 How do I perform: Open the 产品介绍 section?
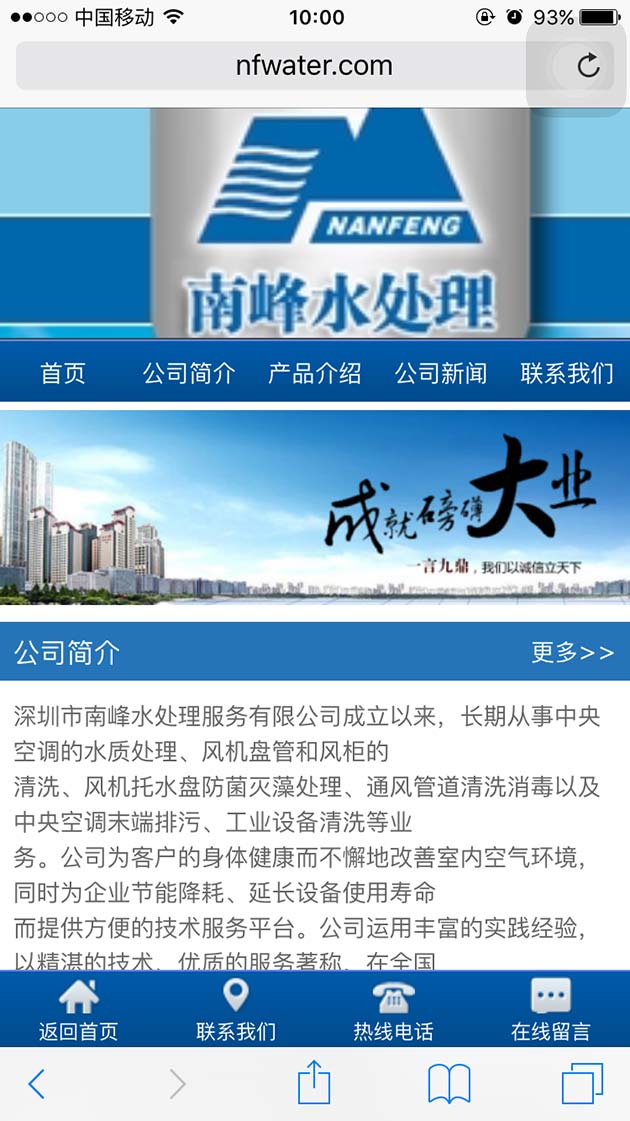315,373
